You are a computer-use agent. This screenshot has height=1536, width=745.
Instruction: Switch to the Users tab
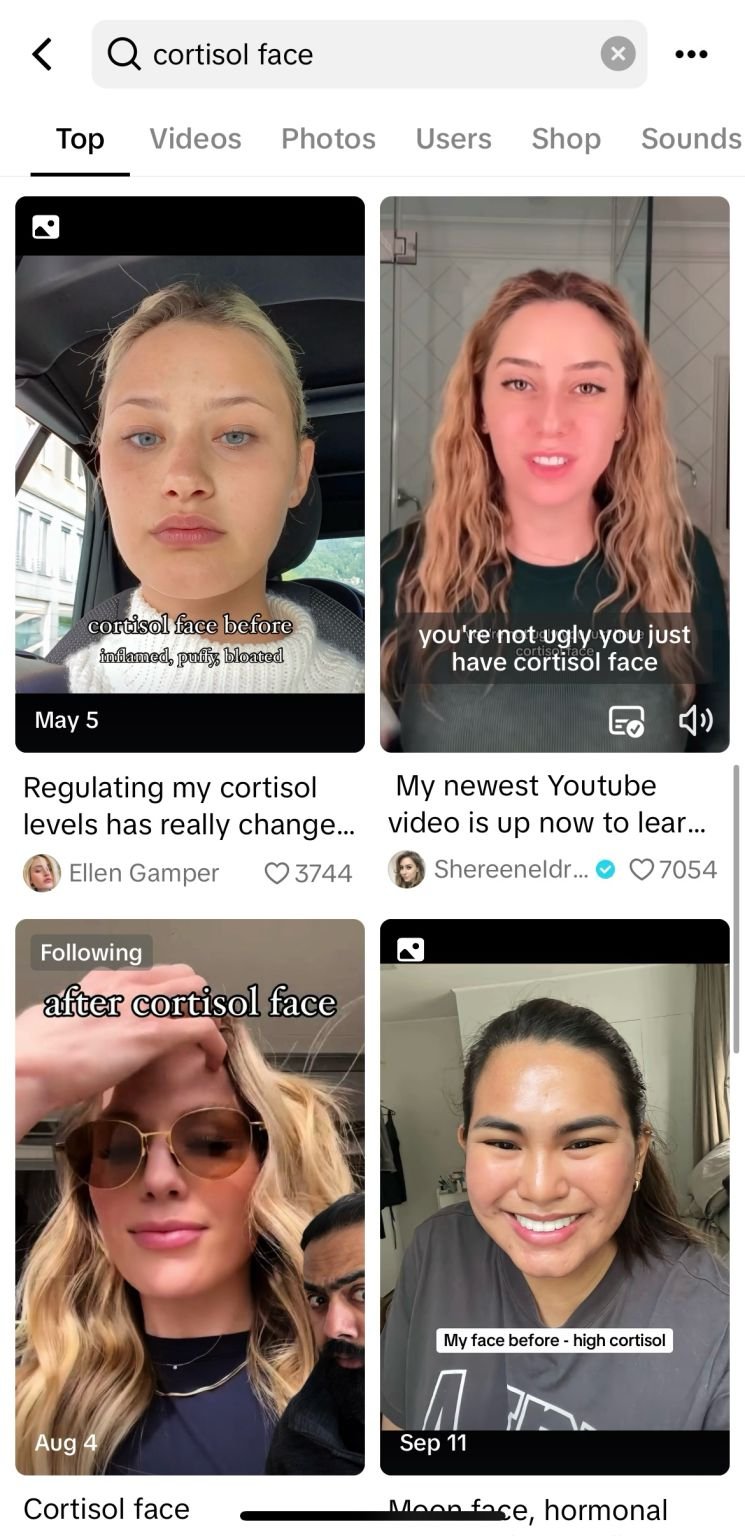coord(453,138)
